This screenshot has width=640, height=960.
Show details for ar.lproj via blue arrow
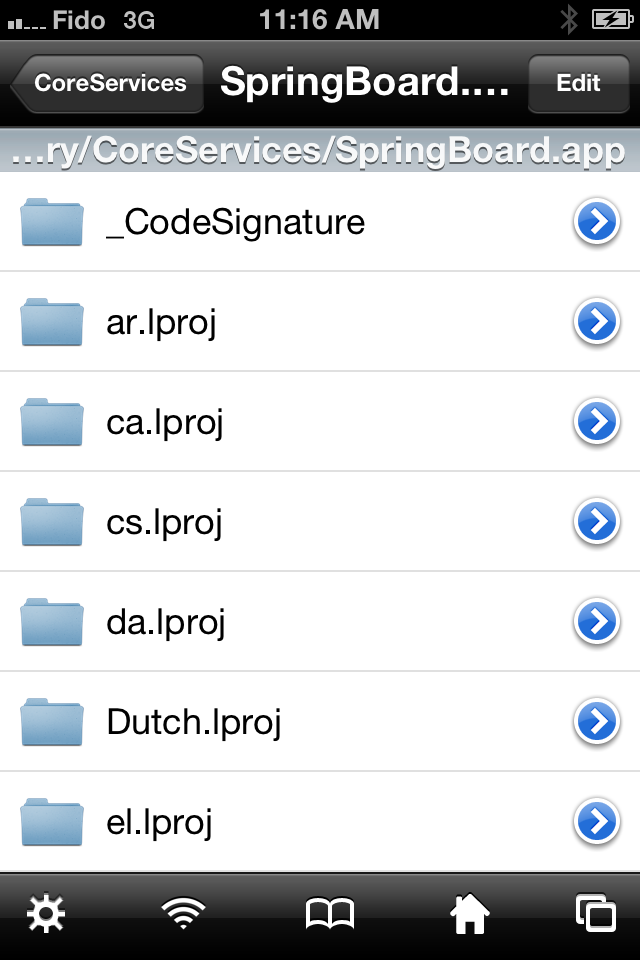pos(597,322)
